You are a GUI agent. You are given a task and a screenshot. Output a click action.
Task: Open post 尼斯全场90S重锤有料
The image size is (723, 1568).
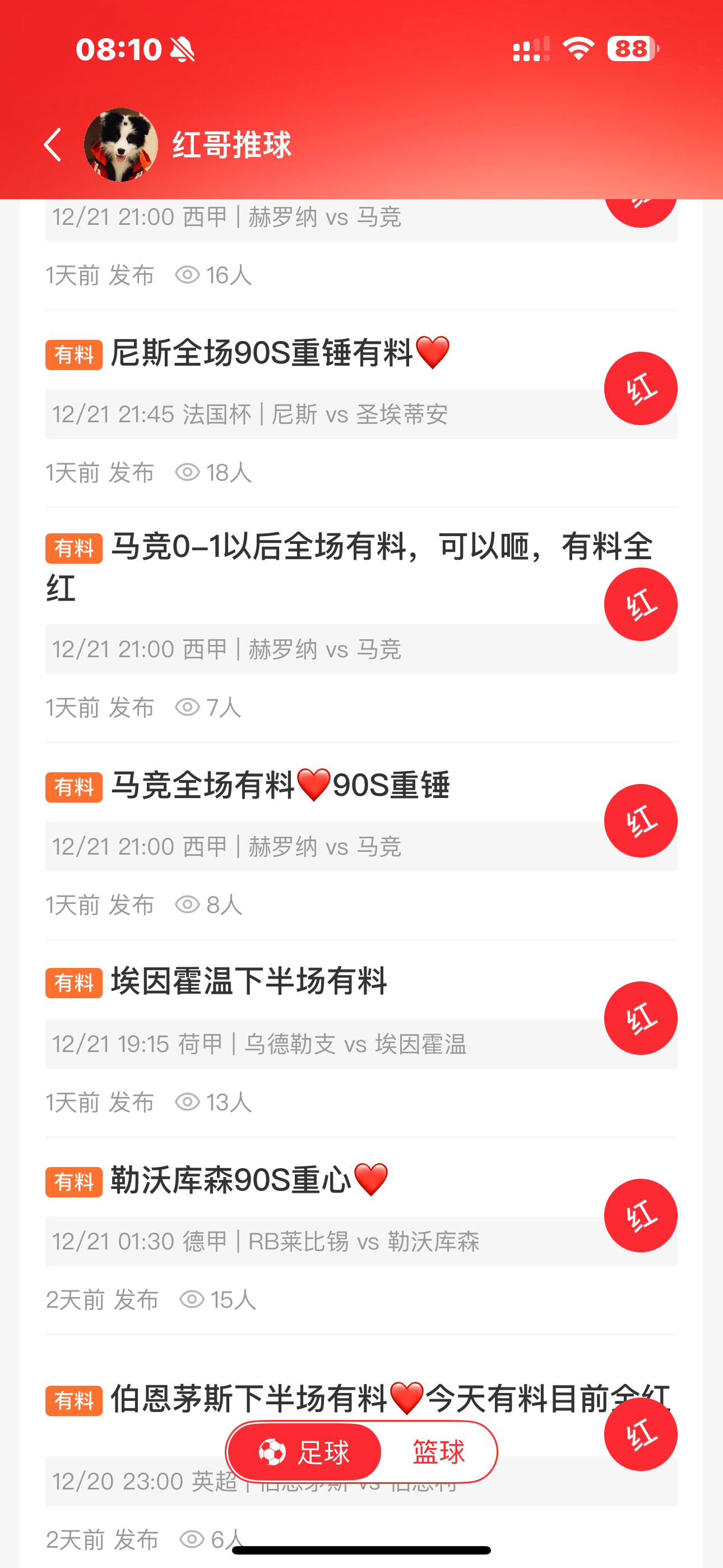coord(262,352)
